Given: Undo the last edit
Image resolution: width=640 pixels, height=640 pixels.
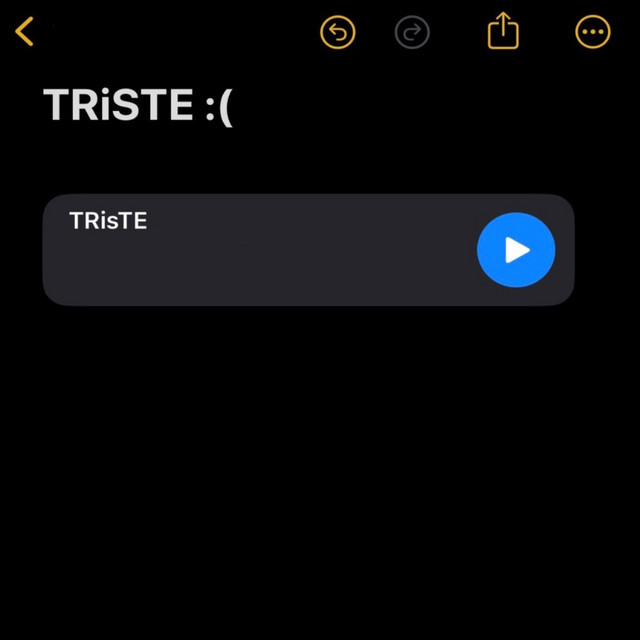Looking at the screenshot, I should pos(337,32).
